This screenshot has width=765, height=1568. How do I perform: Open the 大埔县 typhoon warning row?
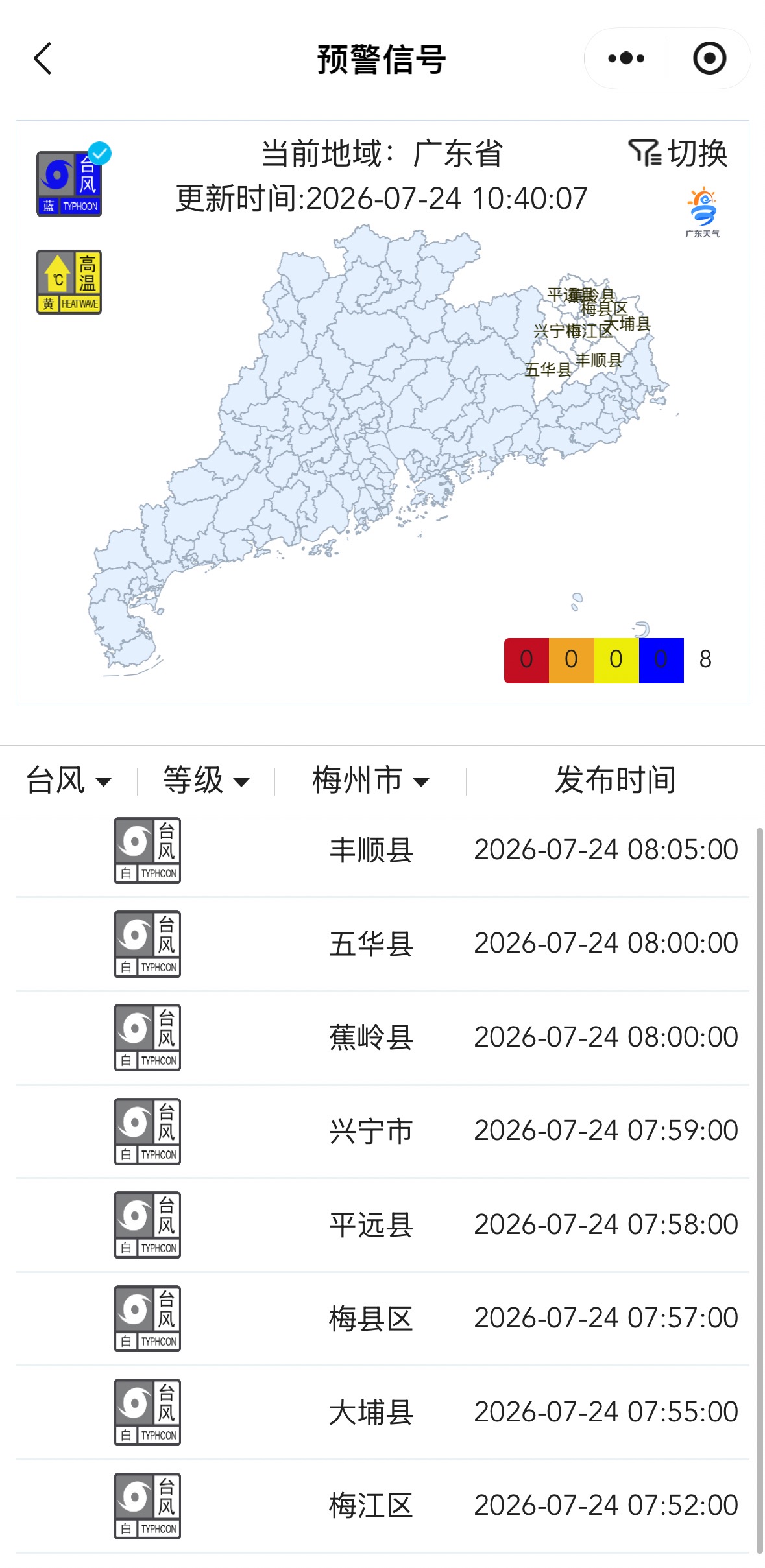tap(382, 1412)
